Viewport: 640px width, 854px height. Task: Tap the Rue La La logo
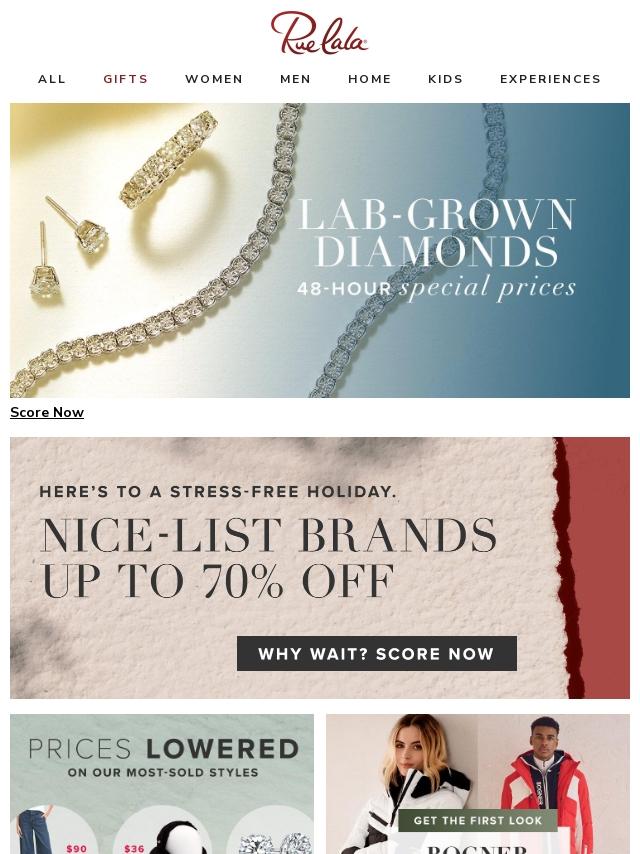[320, 33]
